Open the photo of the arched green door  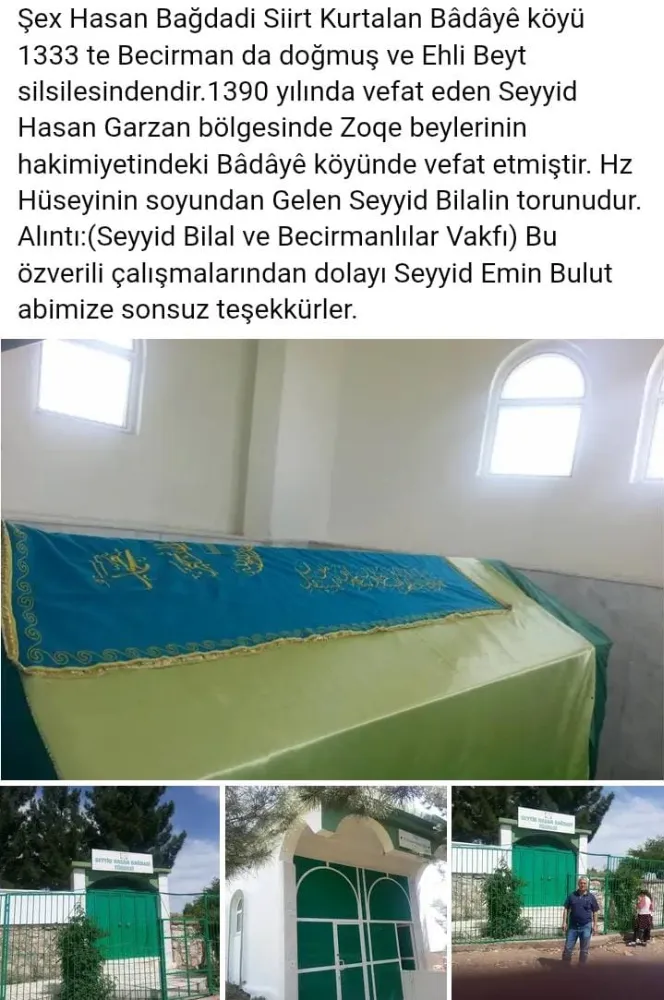336,893
